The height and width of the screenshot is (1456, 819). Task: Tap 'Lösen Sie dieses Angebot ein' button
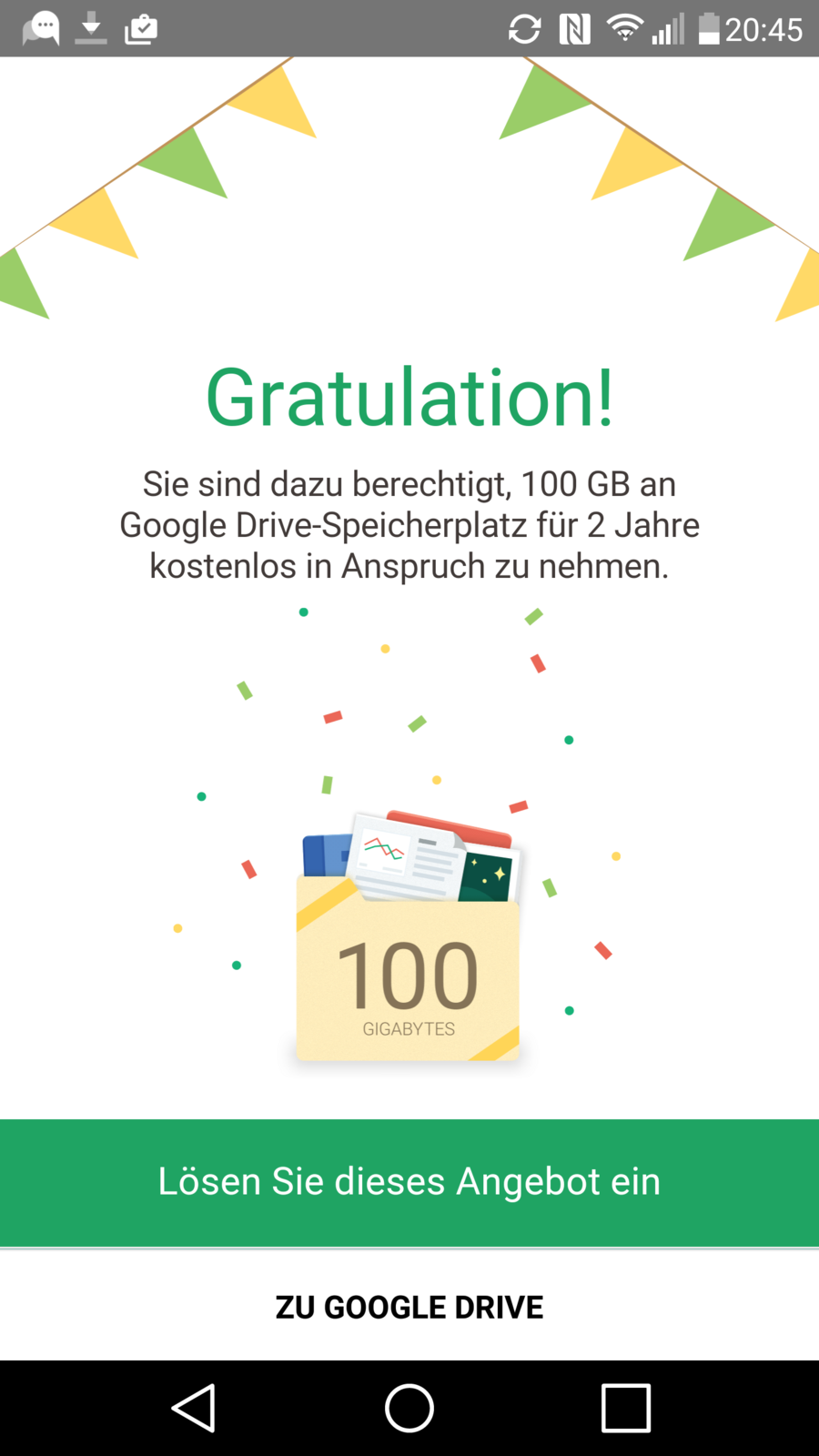point(409,1182)
